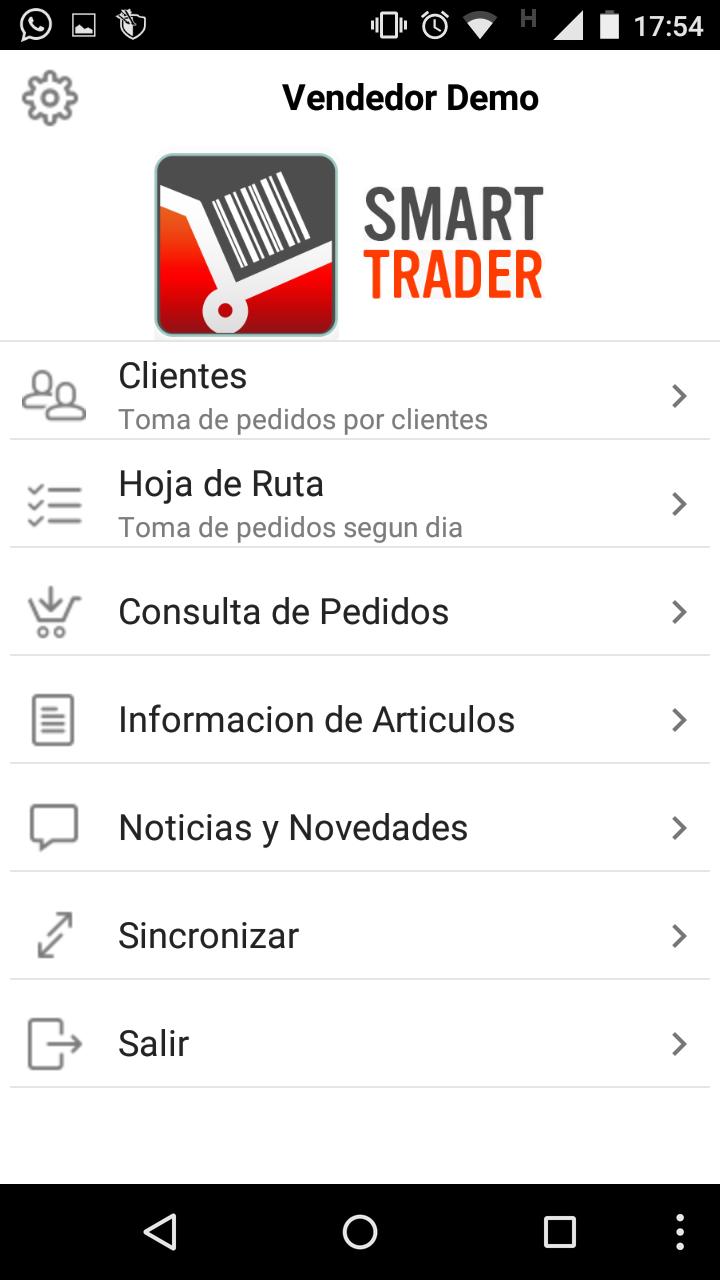Open Consulta de Pedidos
720x1280 pixels.
click(x=283, y=611)
